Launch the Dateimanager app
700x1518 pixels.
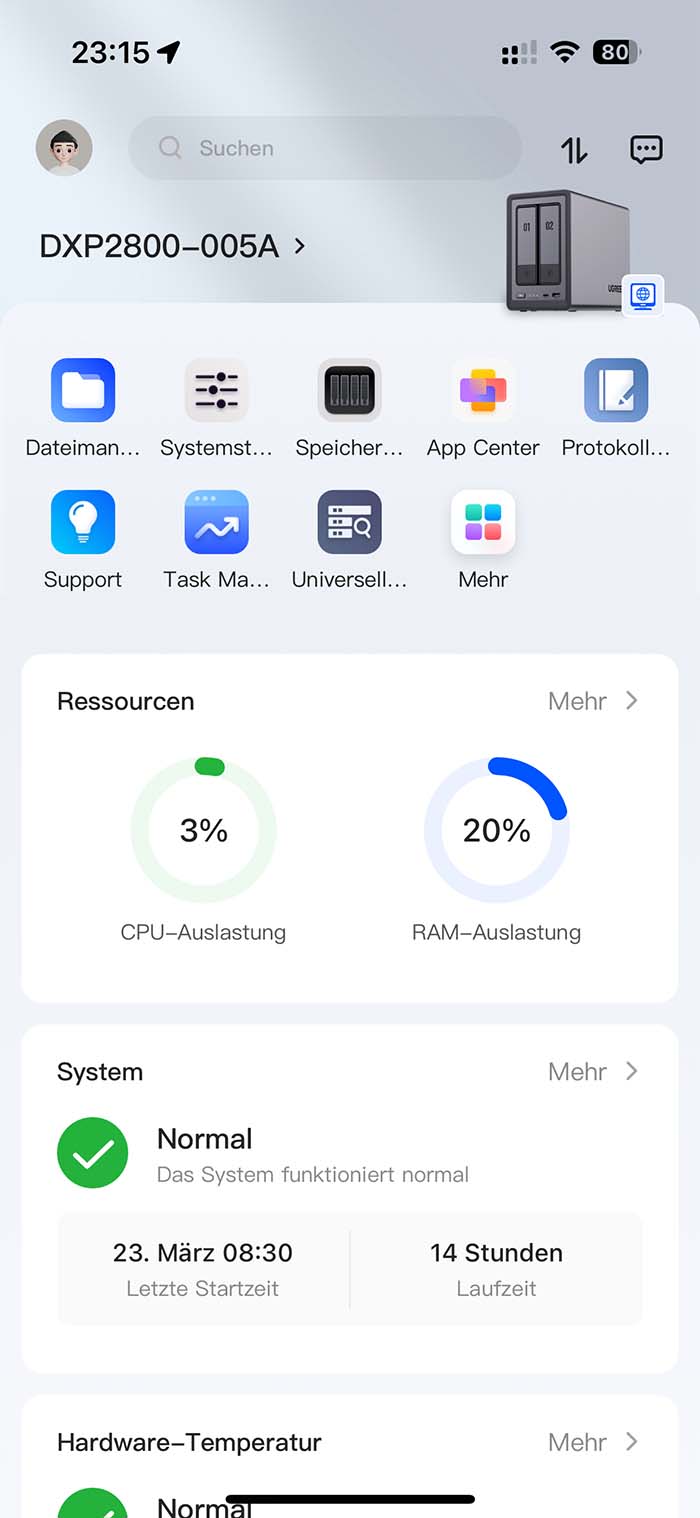pos(83,391)
